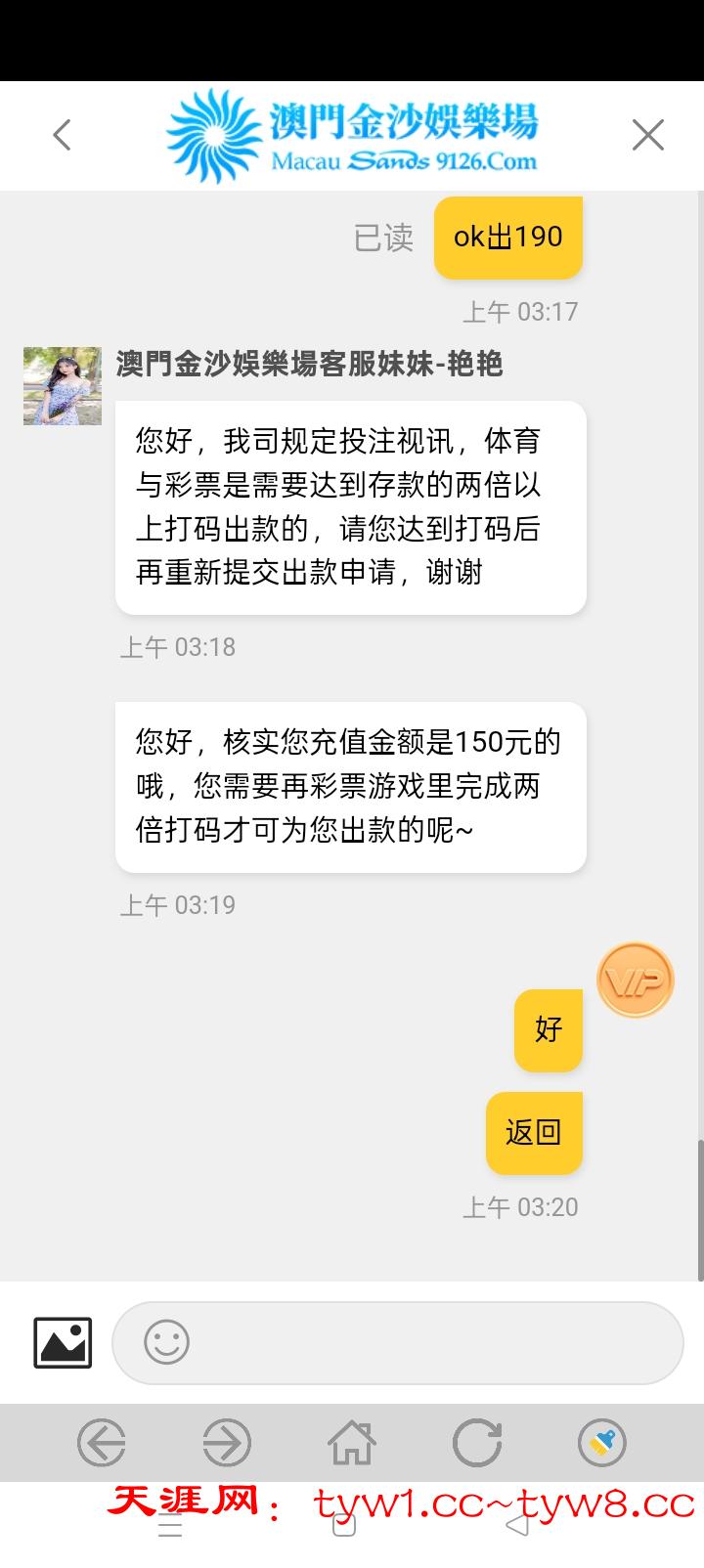Reload the current page
The width and height of the screenshot is (704, 1568).
(477, 1442)
